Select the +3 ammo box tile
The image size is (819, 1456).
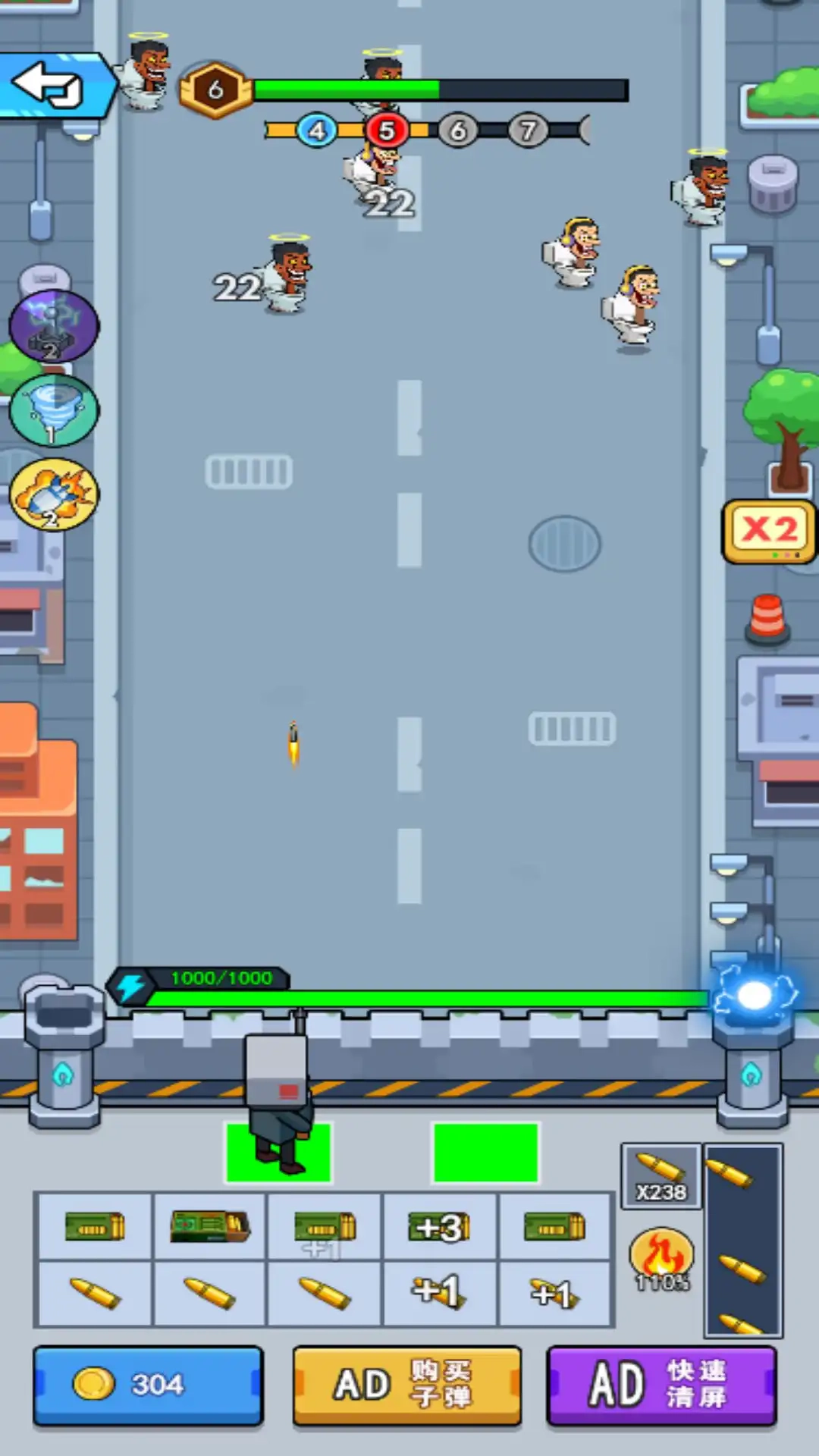441,1227
